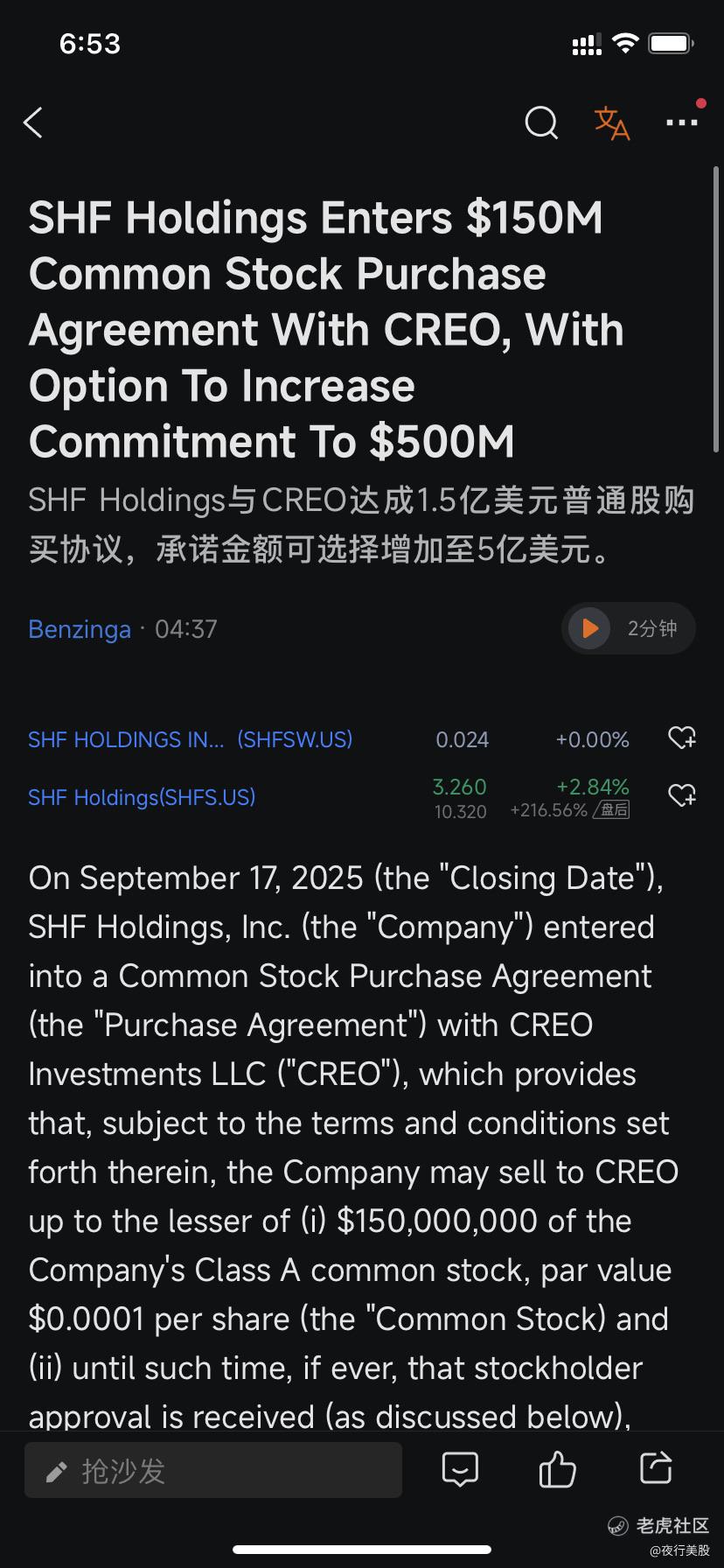724x1568 pixels.
Task: Add SHFS.US to watchlist
Action: click(681, 795)
